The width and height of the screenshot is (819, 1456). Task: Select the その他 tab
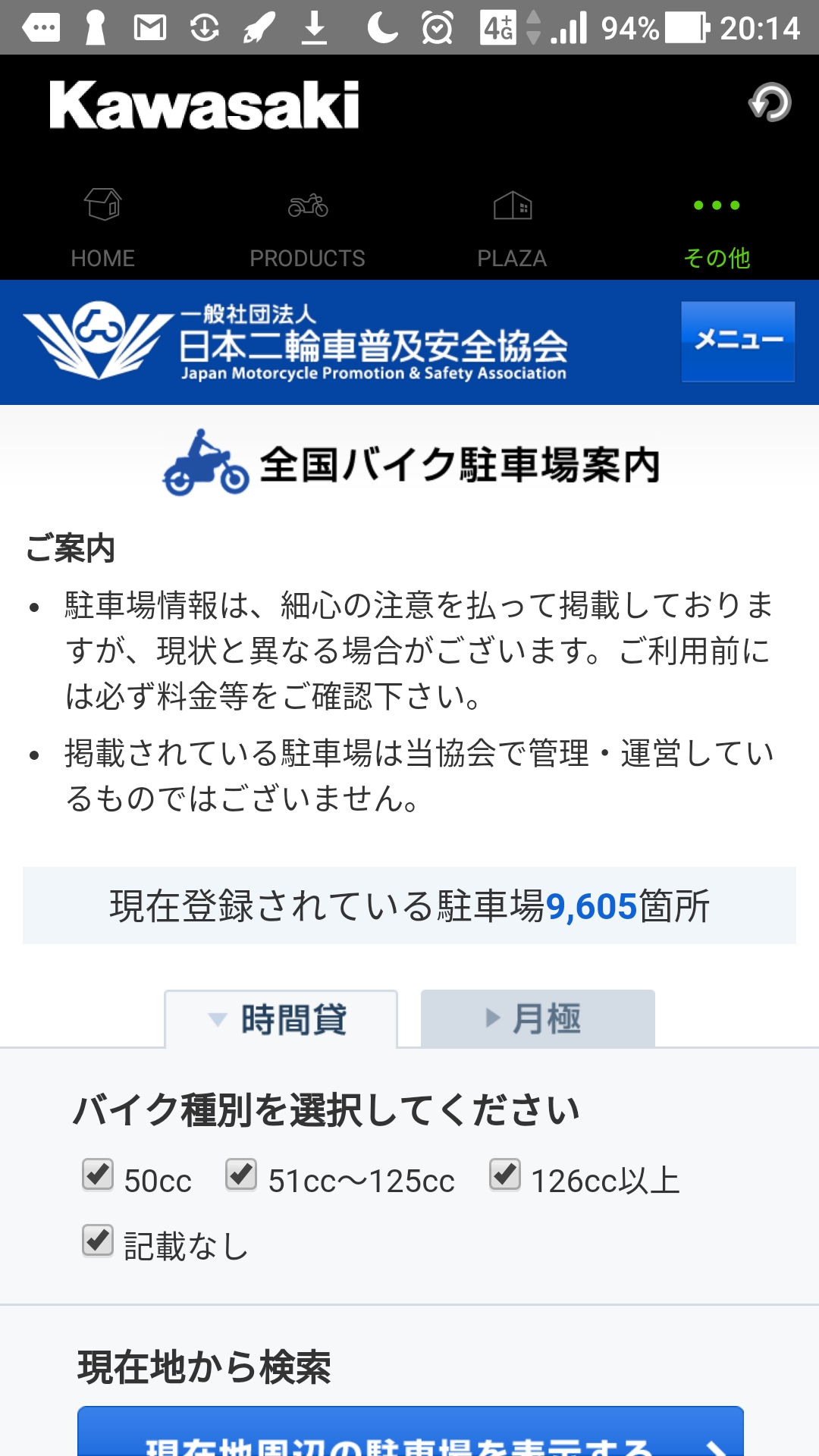point(717,227)
